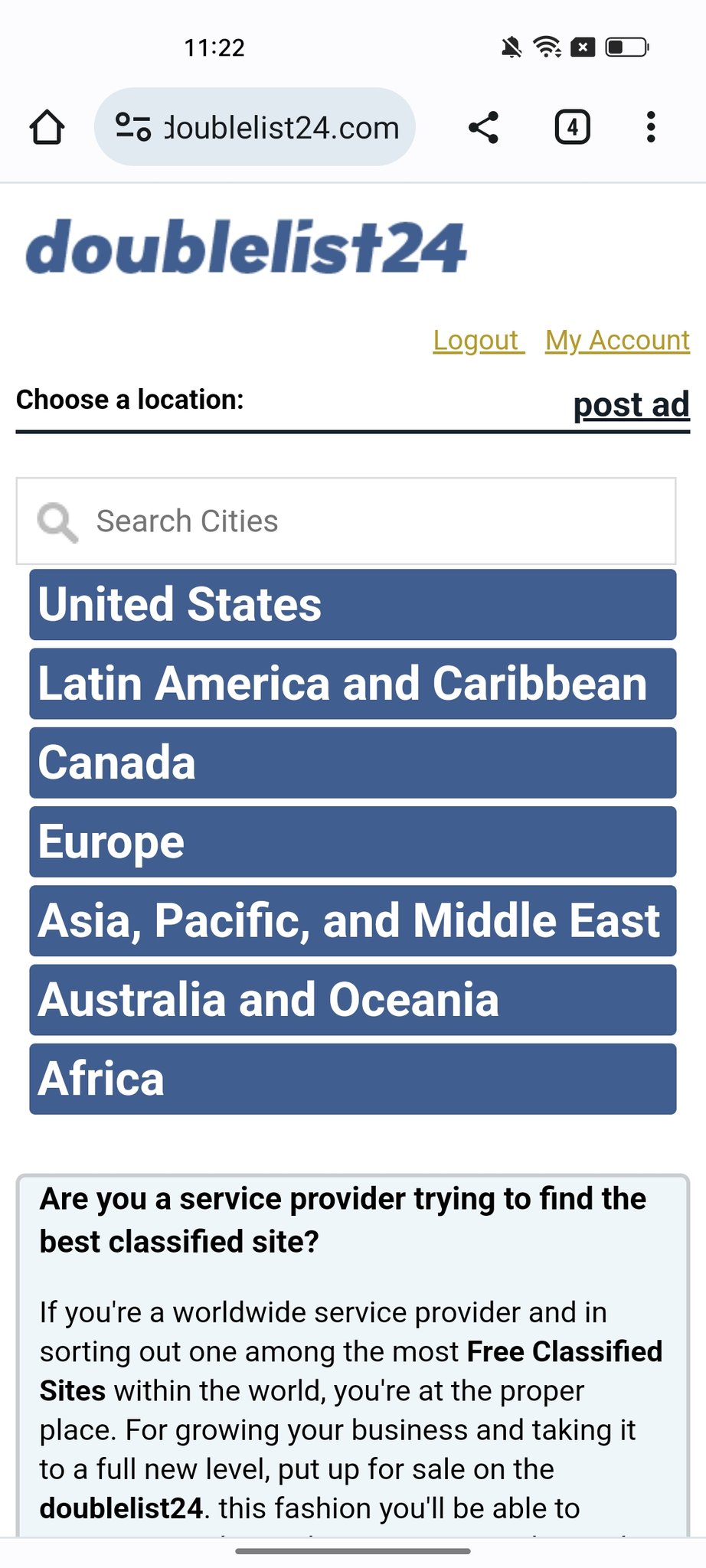Choose Australia and Oceania
The width and height of the screenshot is (706, 1568).
click(353, 1000)
